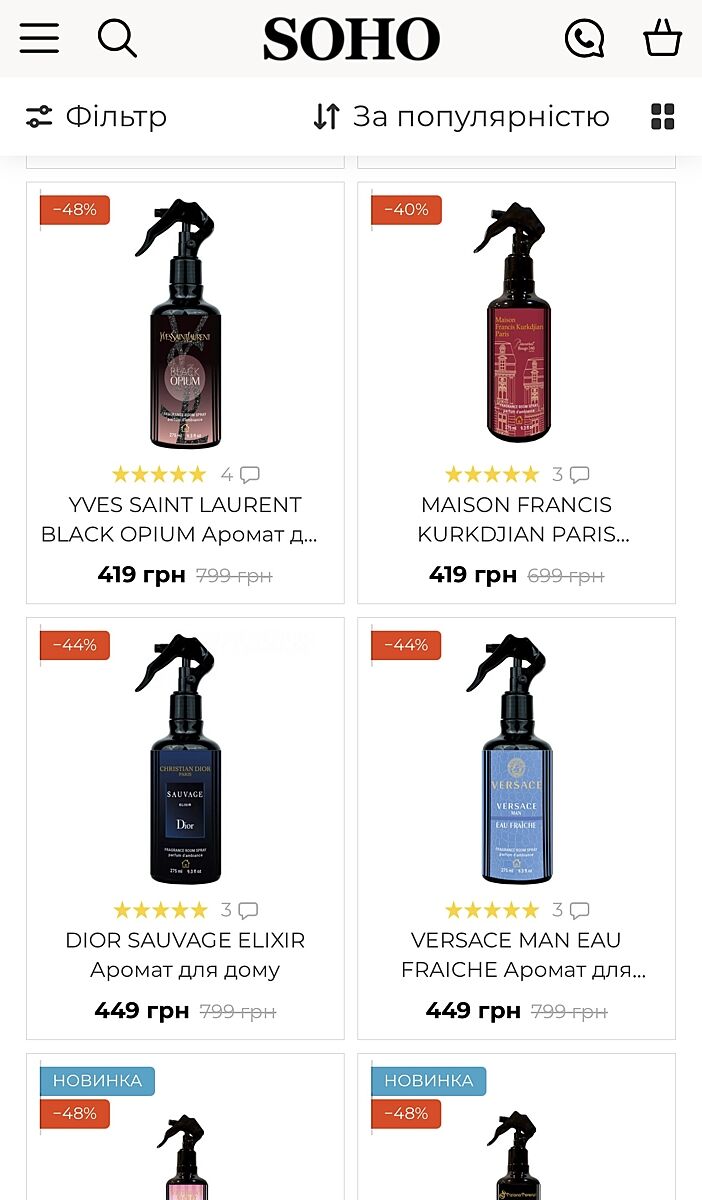Open the Фільтр options

click(96, 117)
